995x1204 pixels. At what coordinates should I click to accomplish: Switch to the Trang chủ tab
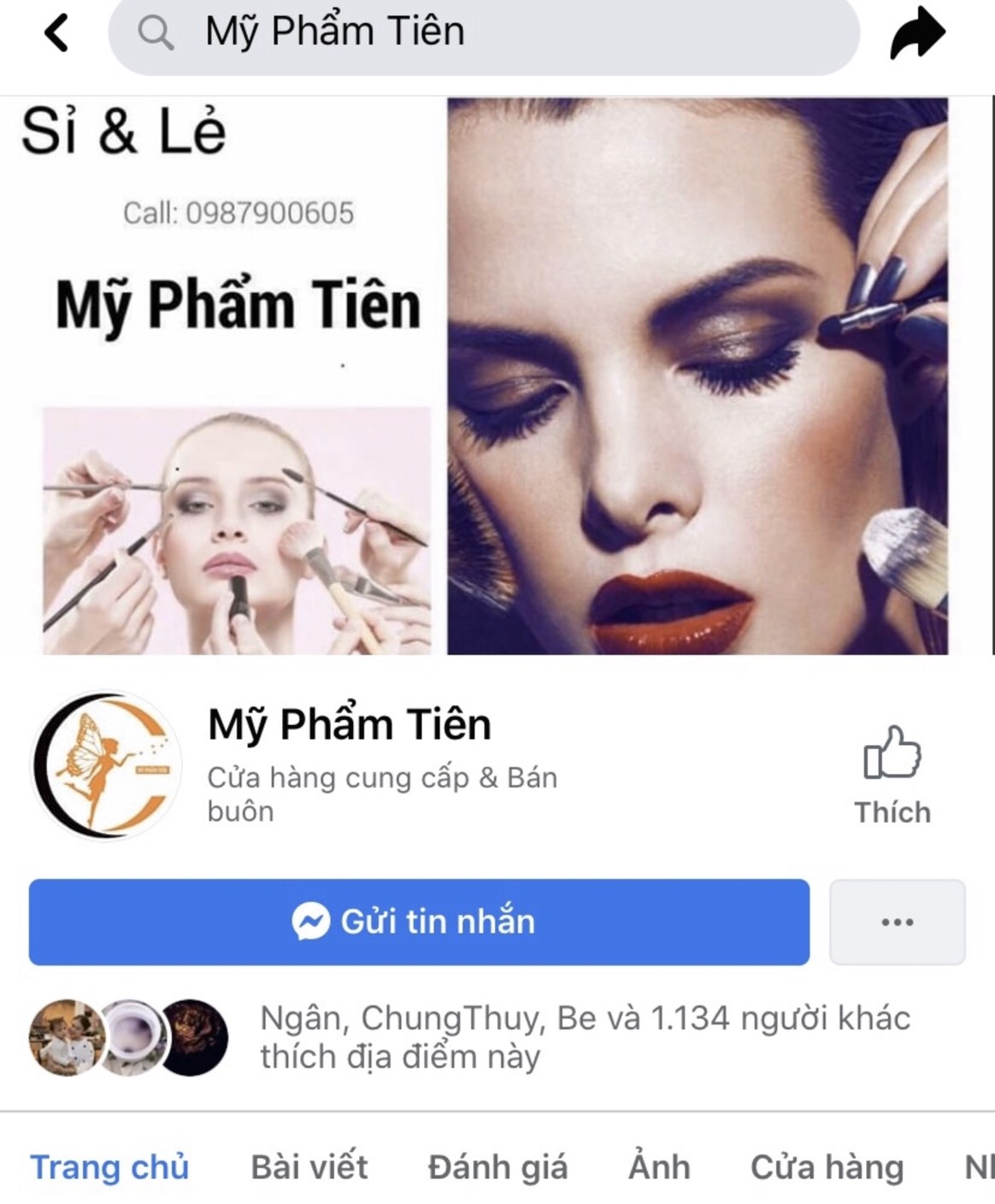109,1166
